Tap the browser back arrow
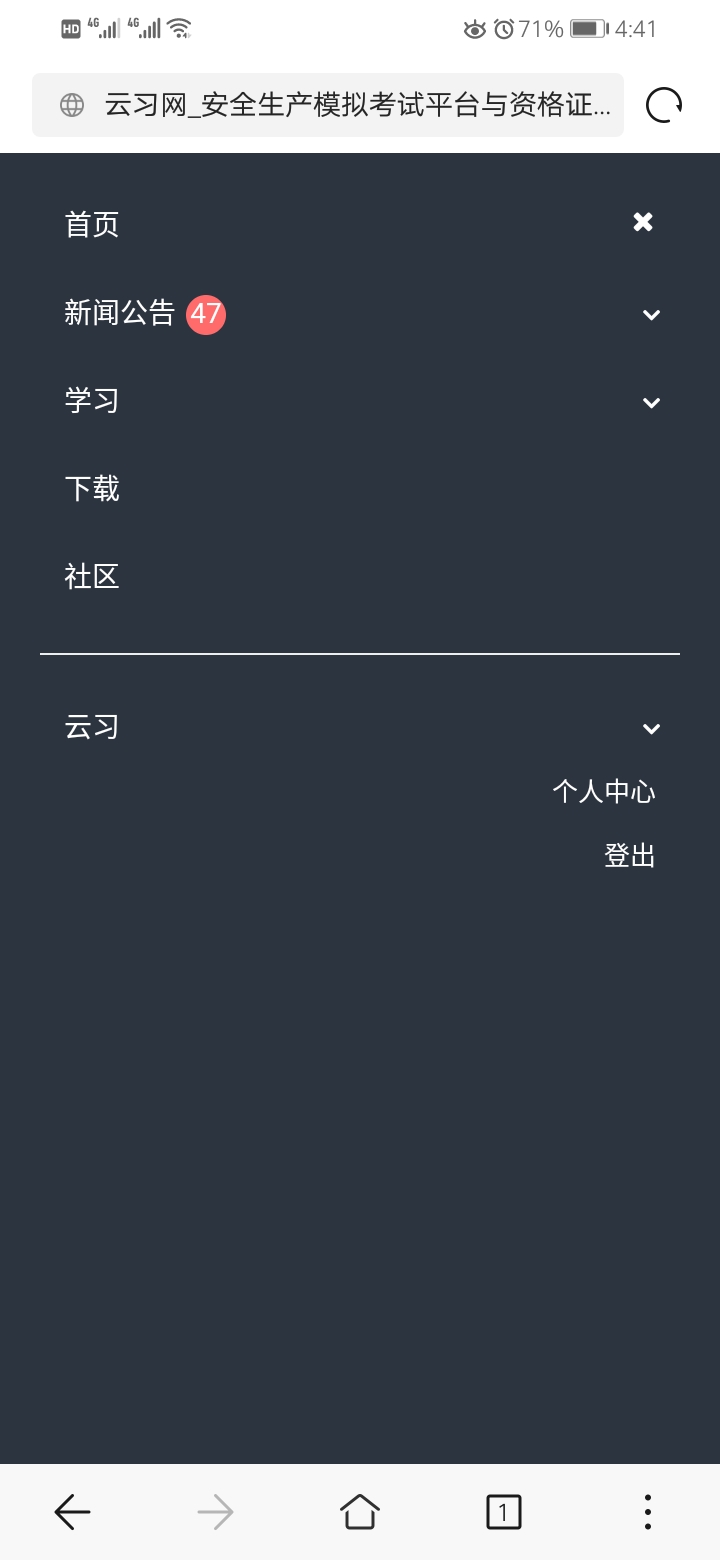Viewport: 720px width, 1560px height. click(x=71, y=1511)
